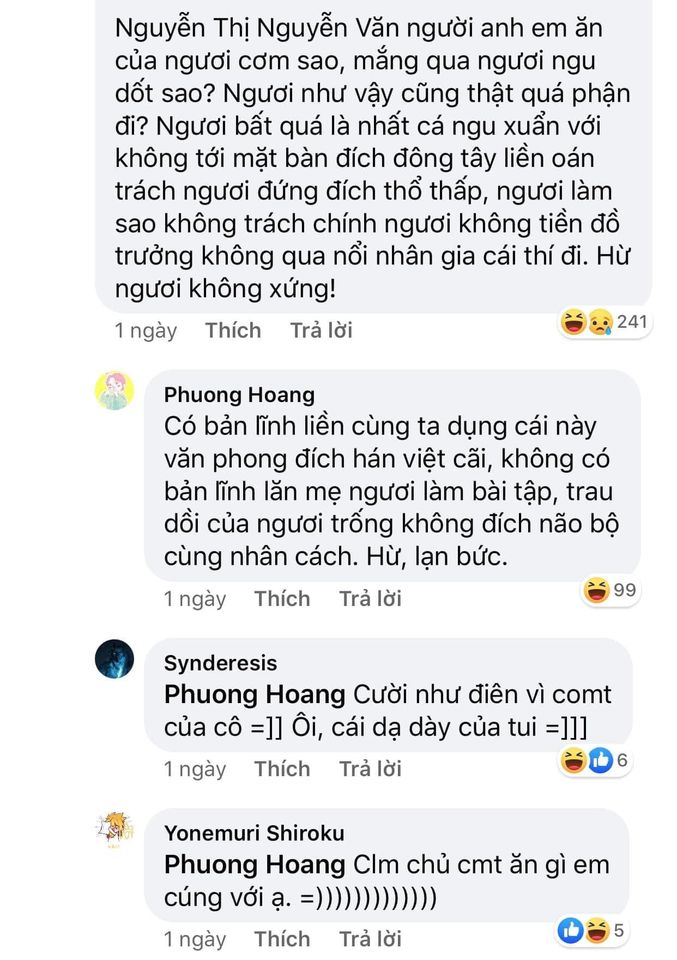Like the comment by Synderesis

281,769
